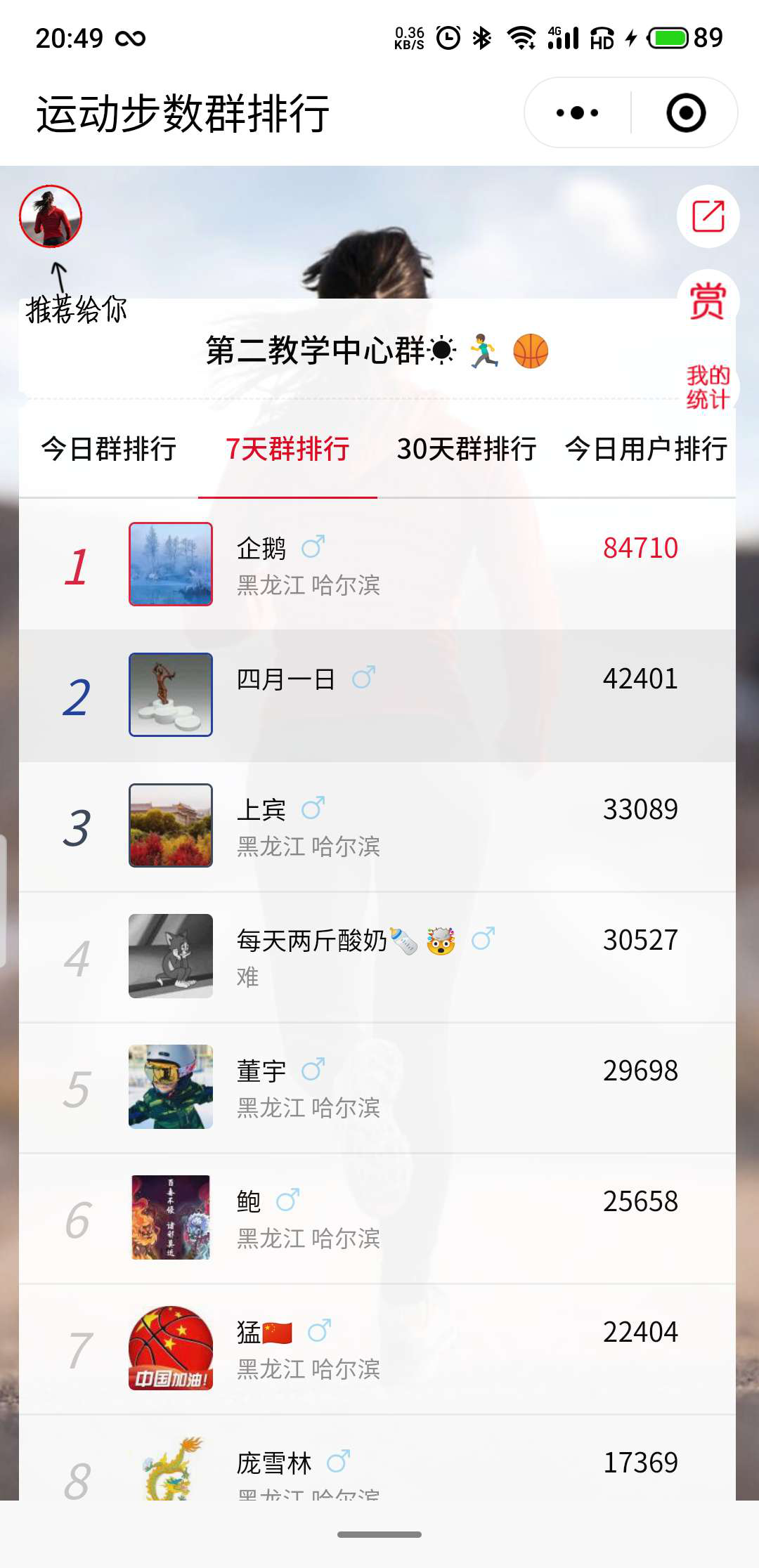Close the mini program with the circle button
The width and height of the screenshot is (759, 1568).
coord(685,112)
